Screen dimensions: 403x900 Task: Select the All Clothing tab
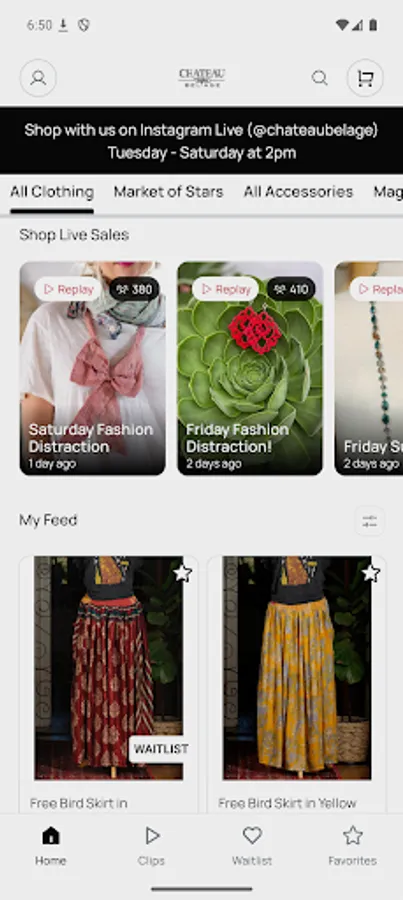coord(52,192)
